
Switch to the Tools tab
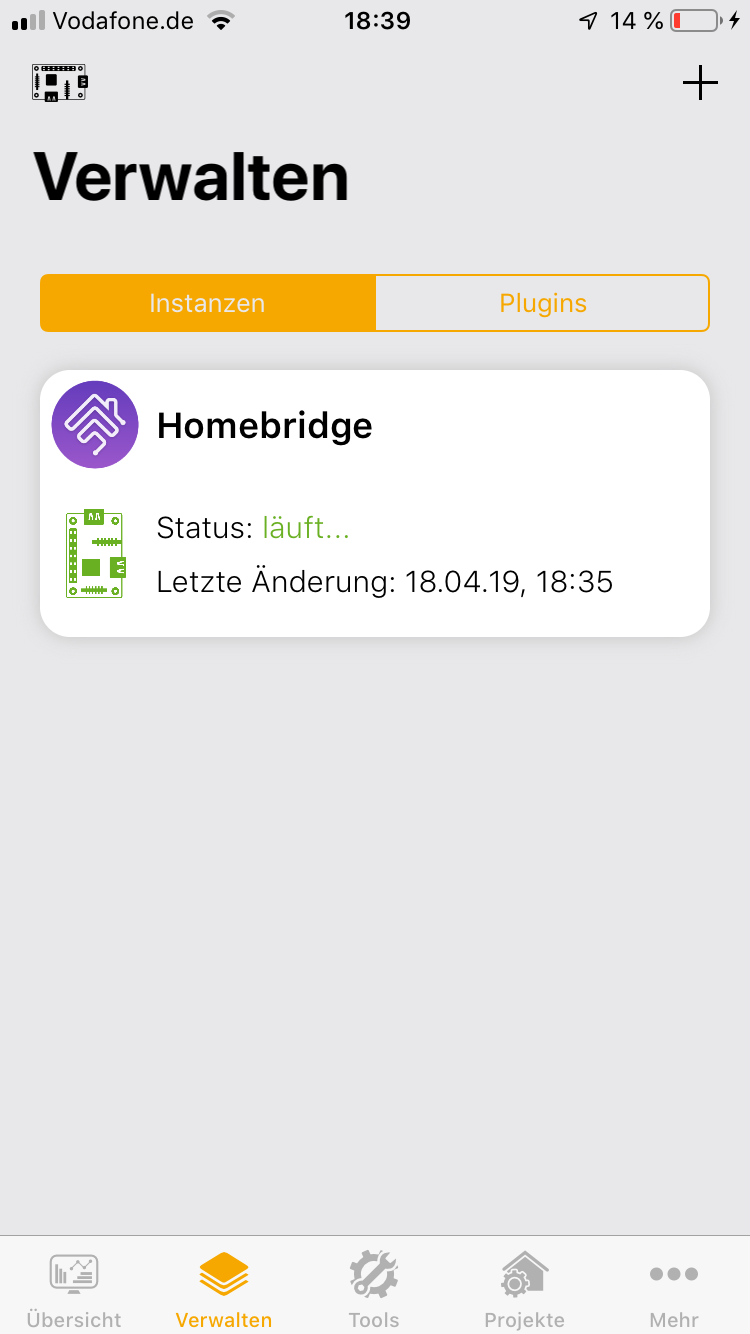[374, 1290]
